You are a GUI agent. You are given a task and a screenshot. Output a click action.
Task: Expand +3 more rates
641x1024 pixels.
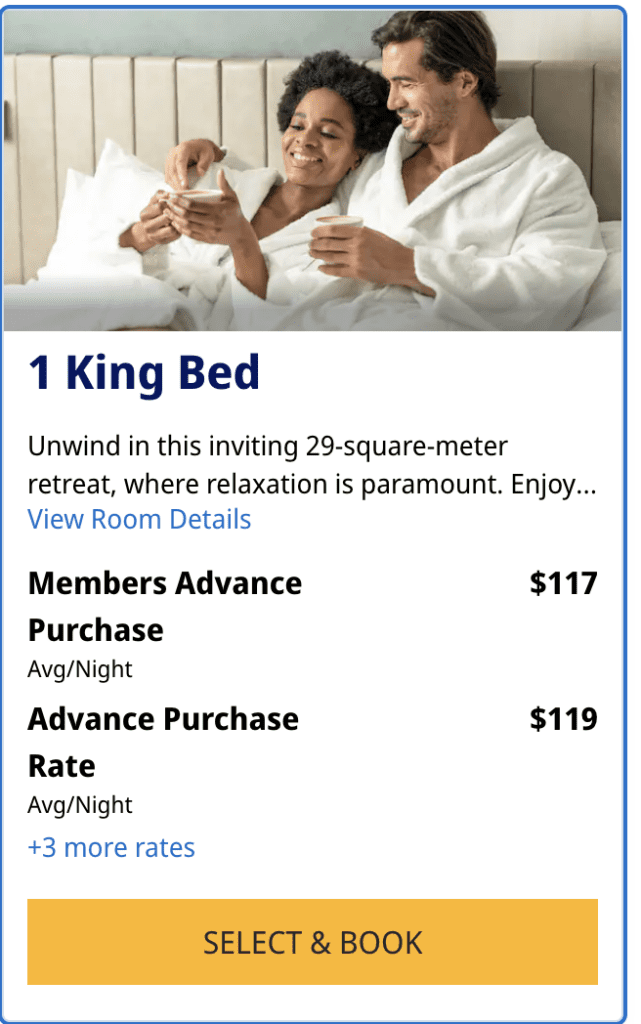tap(111, 848)
